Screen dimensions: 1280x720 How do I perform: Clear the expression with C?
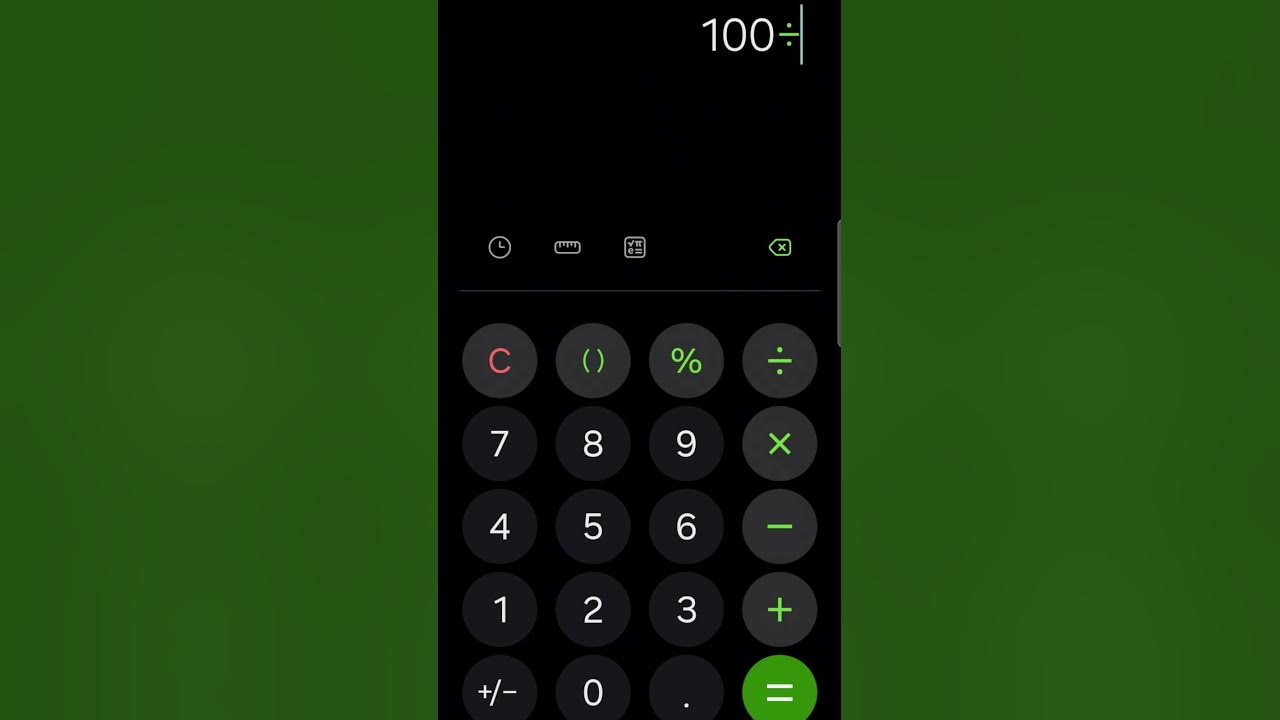coord(500,360)
